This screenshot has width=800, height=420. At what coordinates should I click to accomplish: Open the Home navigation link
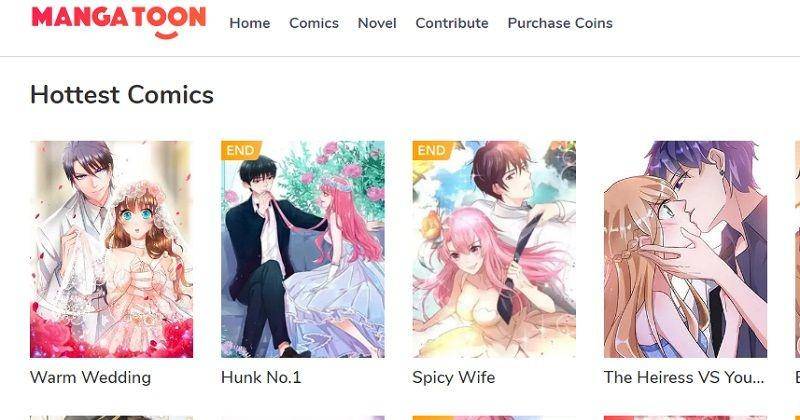point(249,23)
